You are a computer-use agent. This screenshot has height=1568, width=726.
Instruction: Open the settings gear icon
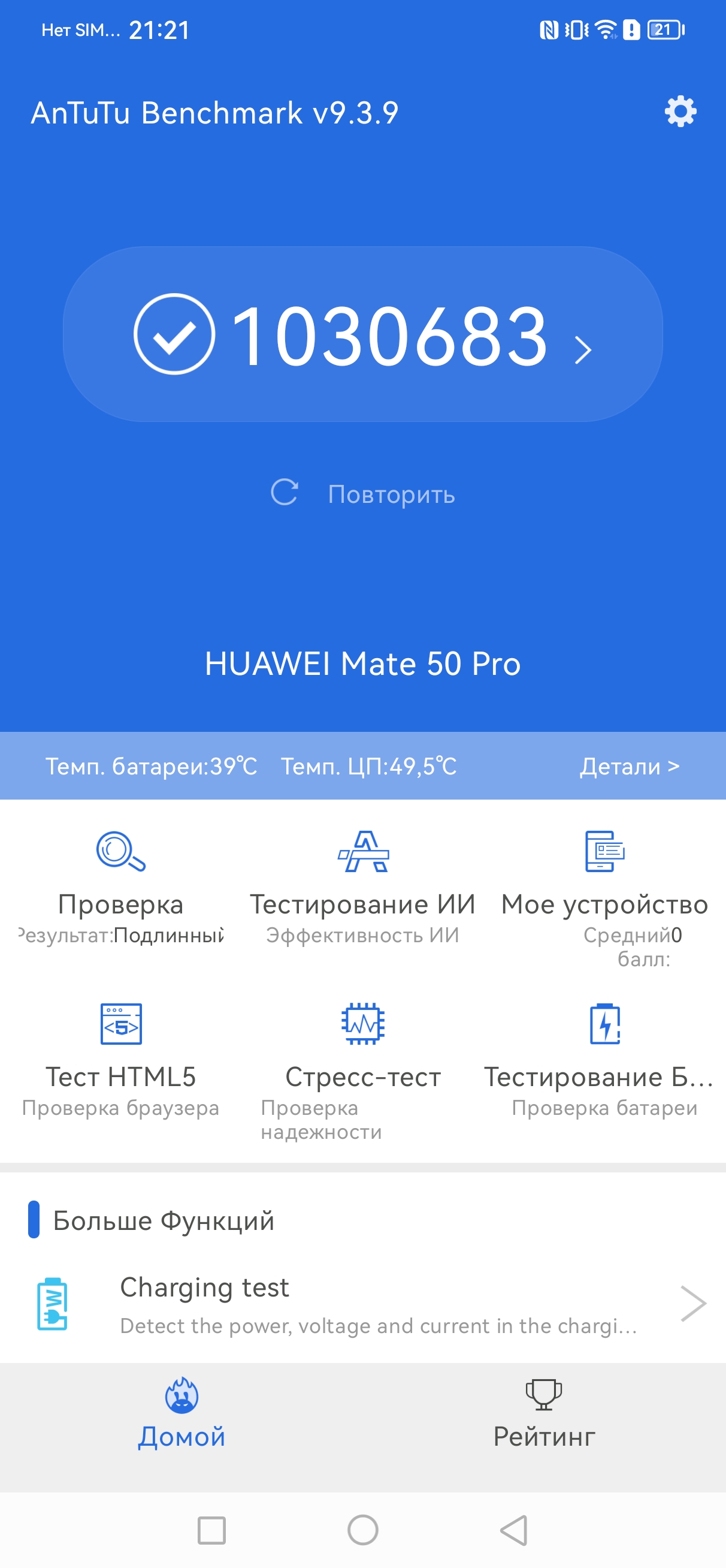click(x=680, y=111)
